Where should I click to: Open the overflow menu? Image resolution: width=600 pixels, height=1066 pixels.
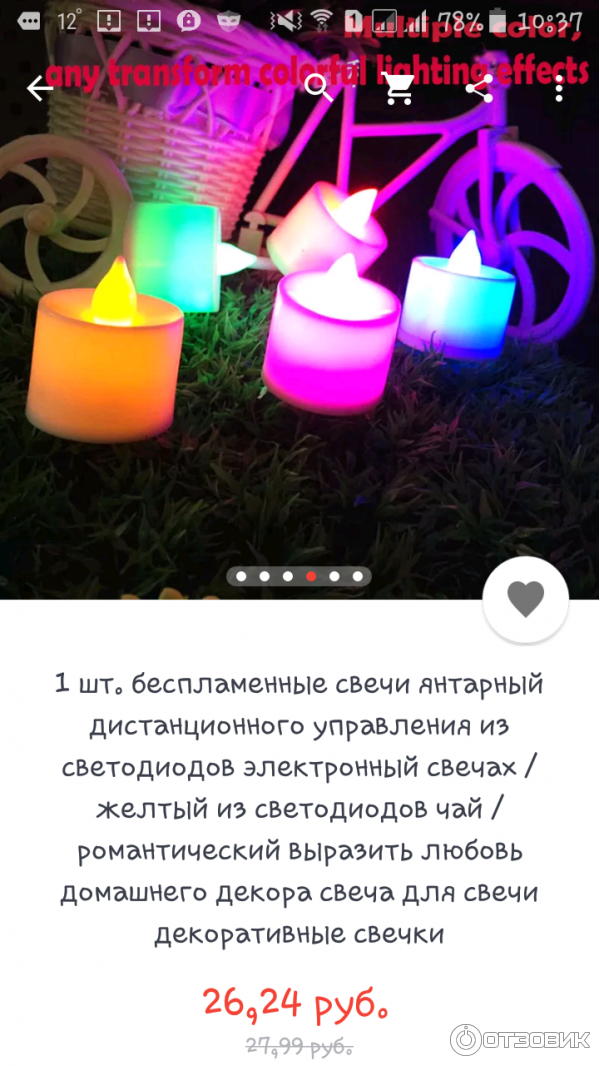tap(559, 88)
